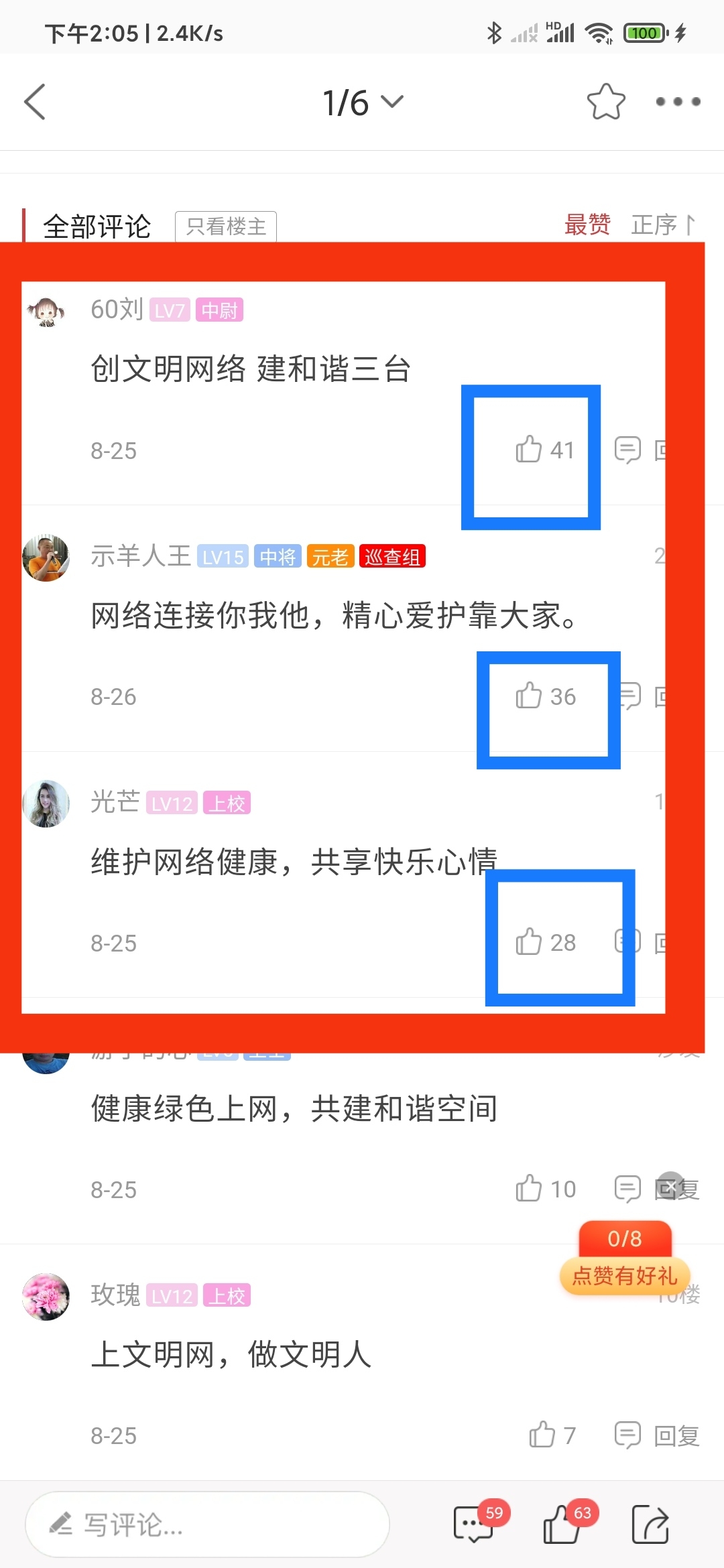The width and height of the screenshot is (724, 1568).
Task: Close the floating 点赞有好礼 widget
Action: (x=670, y=1185)
